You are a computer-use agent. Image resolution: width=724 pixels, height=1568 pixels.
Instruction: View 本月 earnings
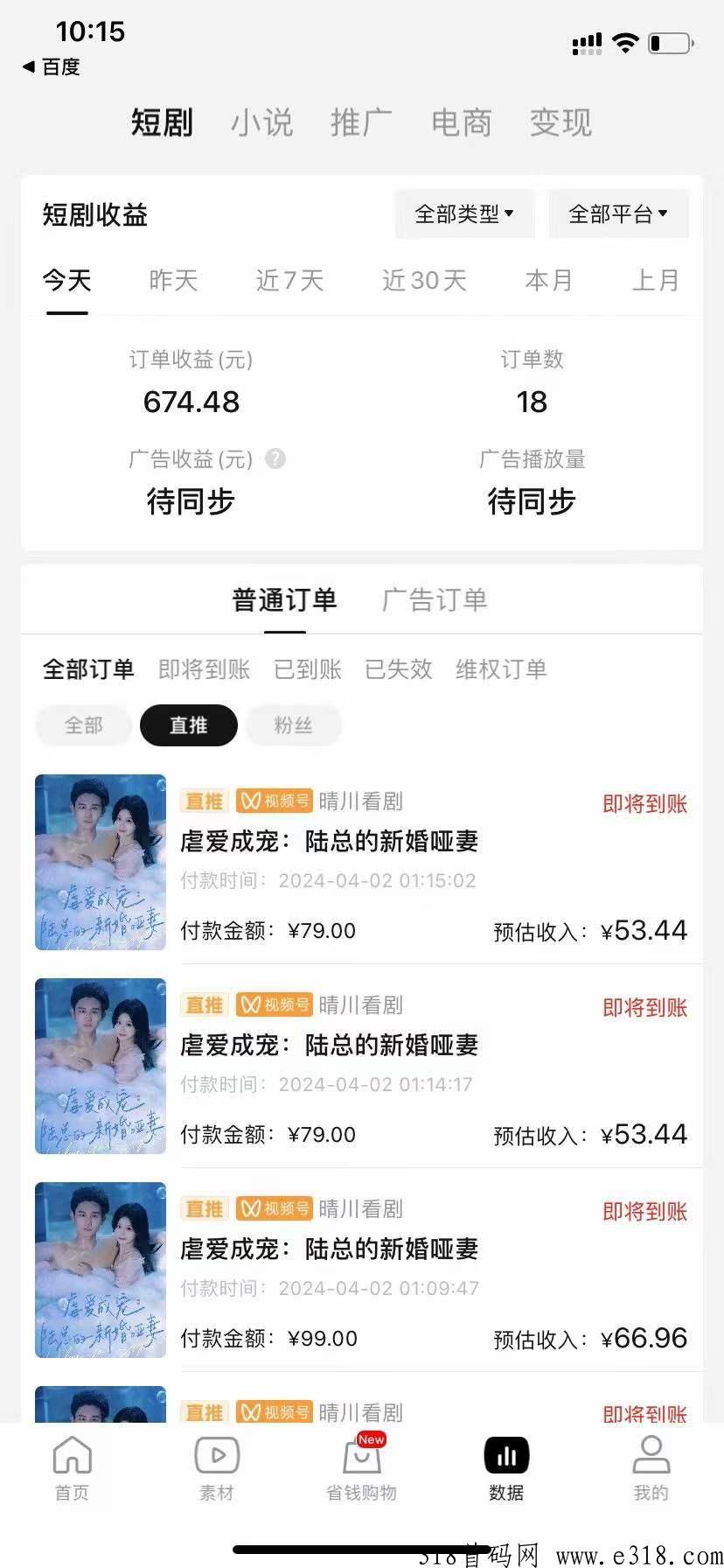coord(548,281)
